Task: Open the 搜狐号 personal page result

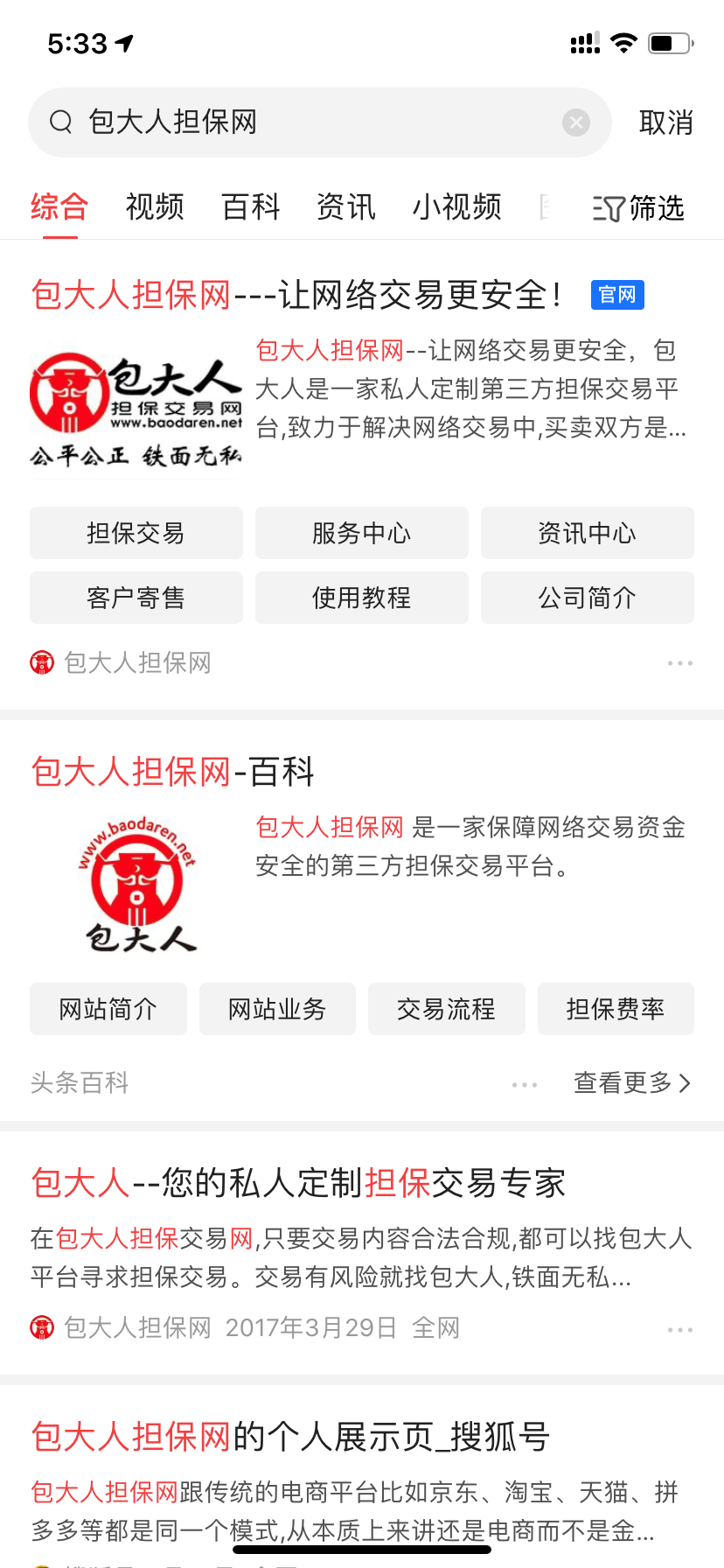Action: (290, 1437)
